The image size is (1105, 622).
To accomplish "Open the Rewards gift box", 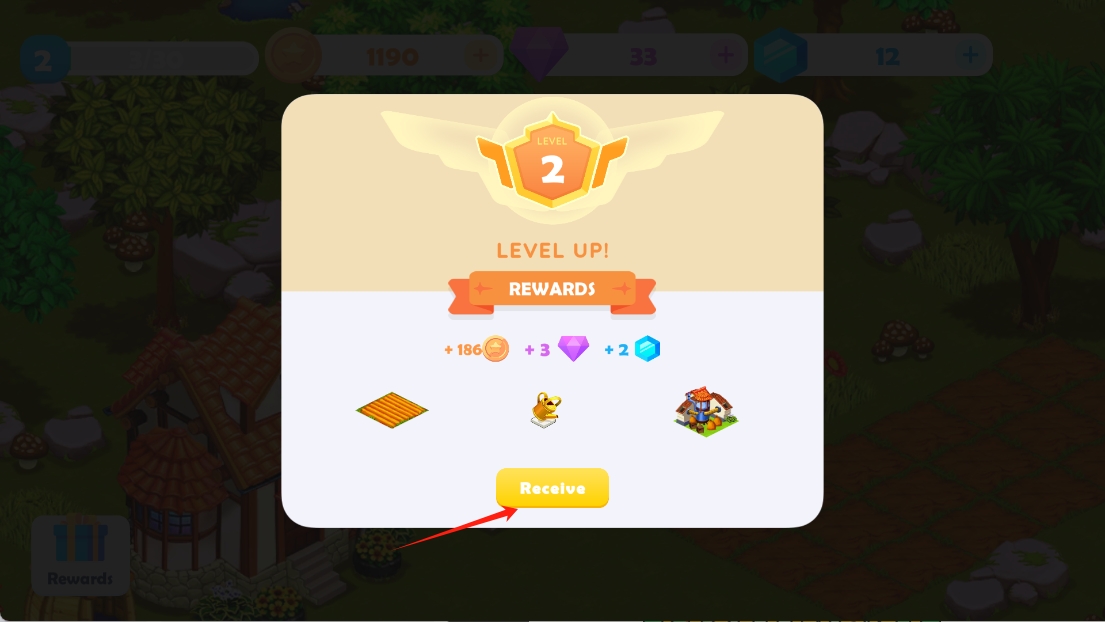I will click(80, 553).
